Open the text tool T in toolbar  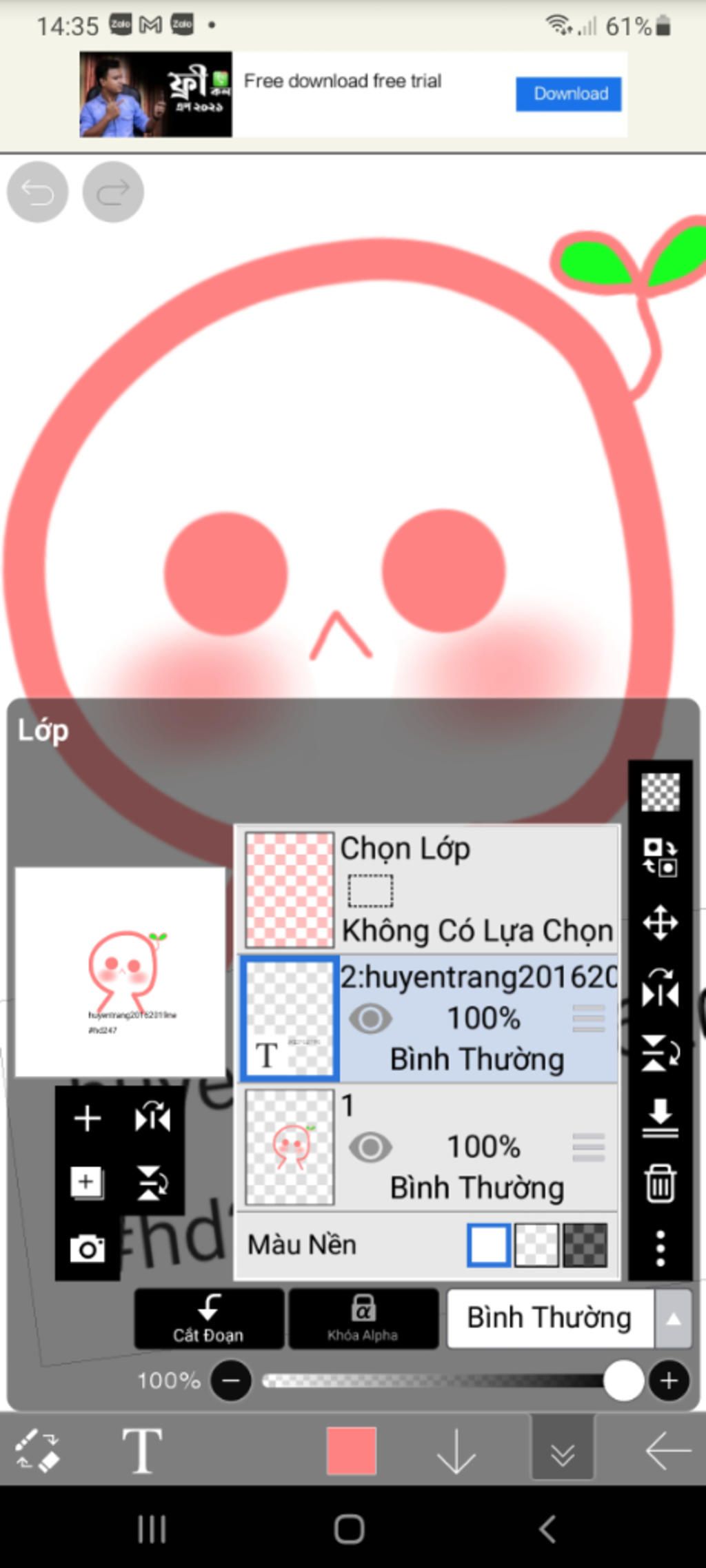142,1451
